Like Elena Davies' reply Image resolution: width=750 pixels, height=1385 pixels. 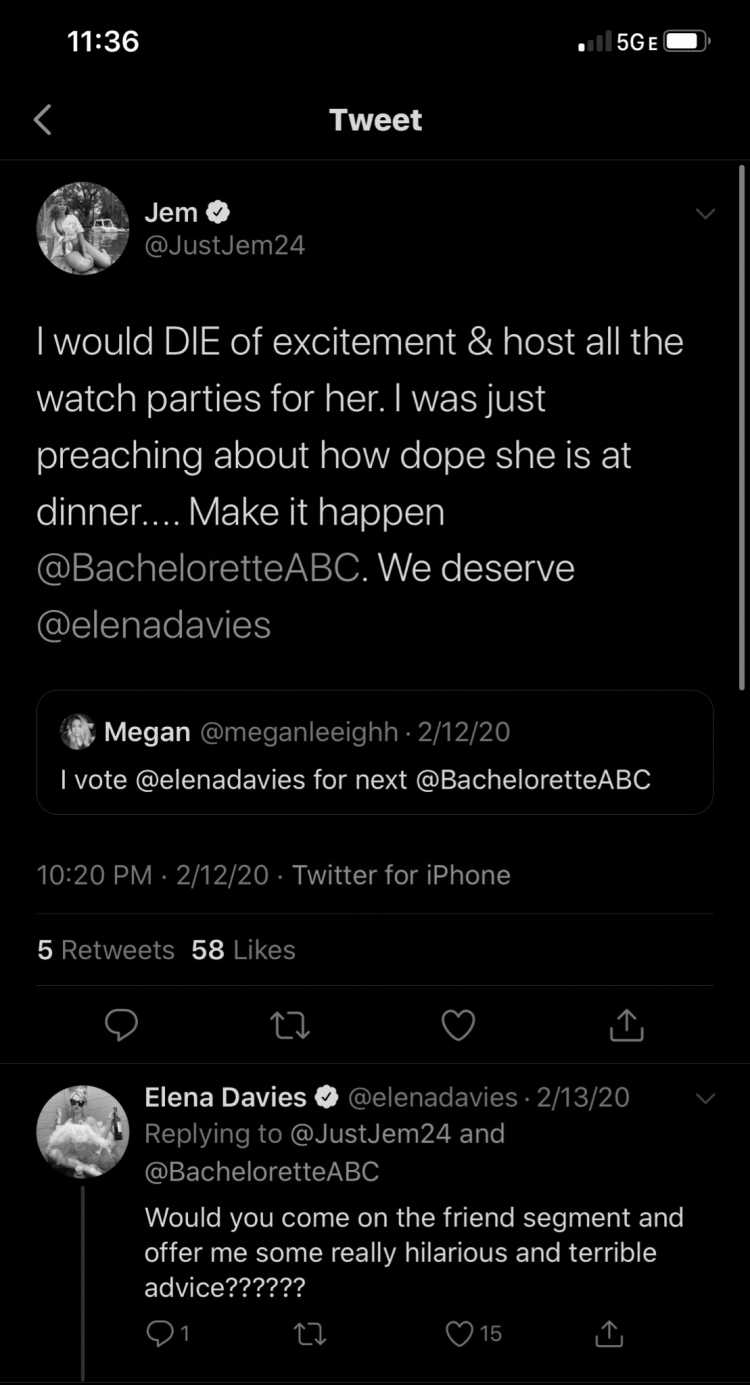pyautogui.click(x=473, y=1333)
